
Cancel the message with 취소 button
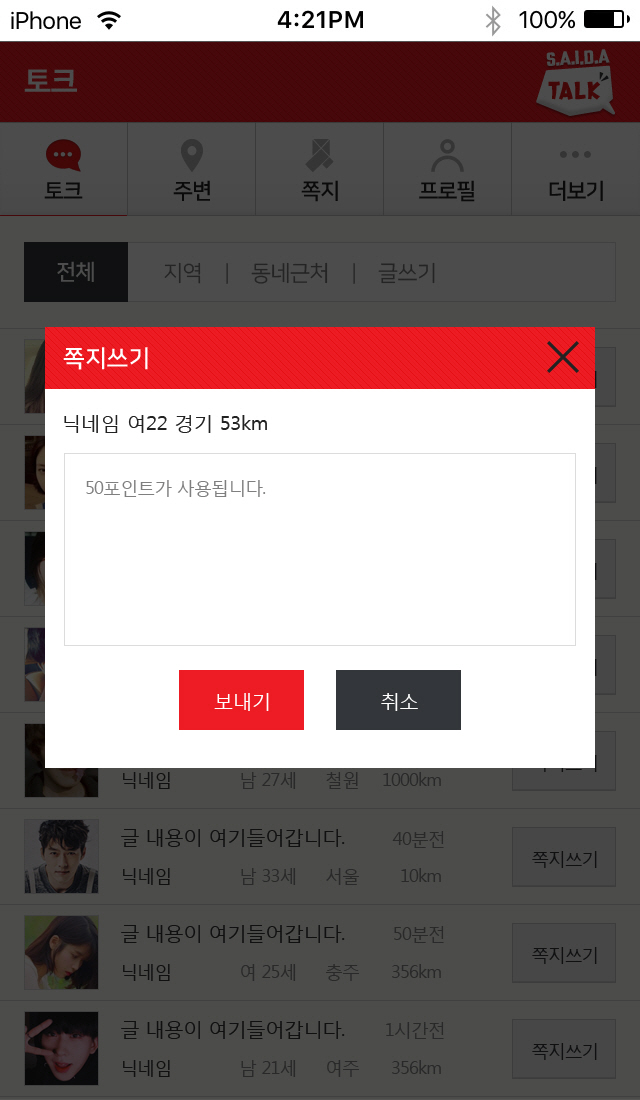399,700
